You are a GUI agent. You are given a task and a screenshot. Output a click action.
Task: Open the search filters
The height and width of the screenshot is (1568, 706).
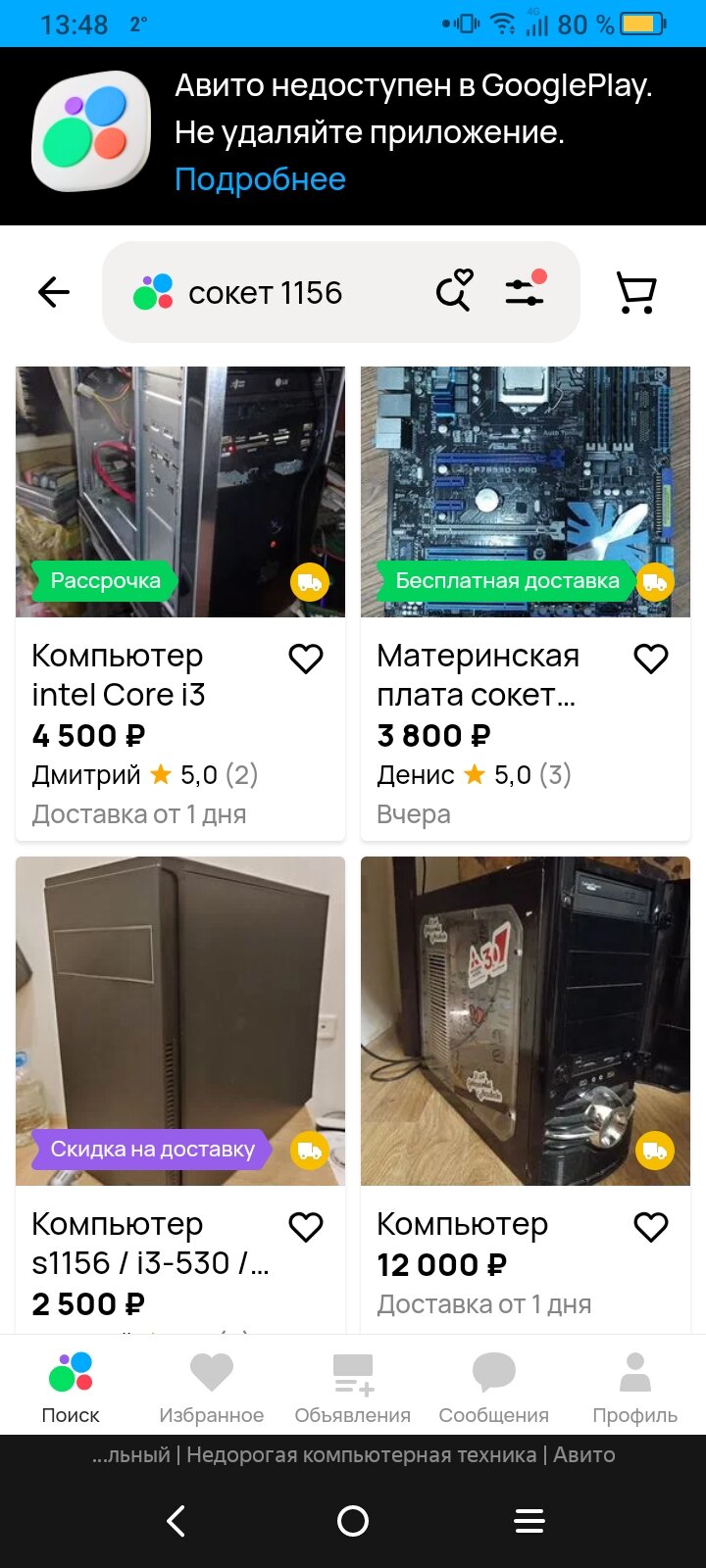pyautogui.click(x=526, y=291)
